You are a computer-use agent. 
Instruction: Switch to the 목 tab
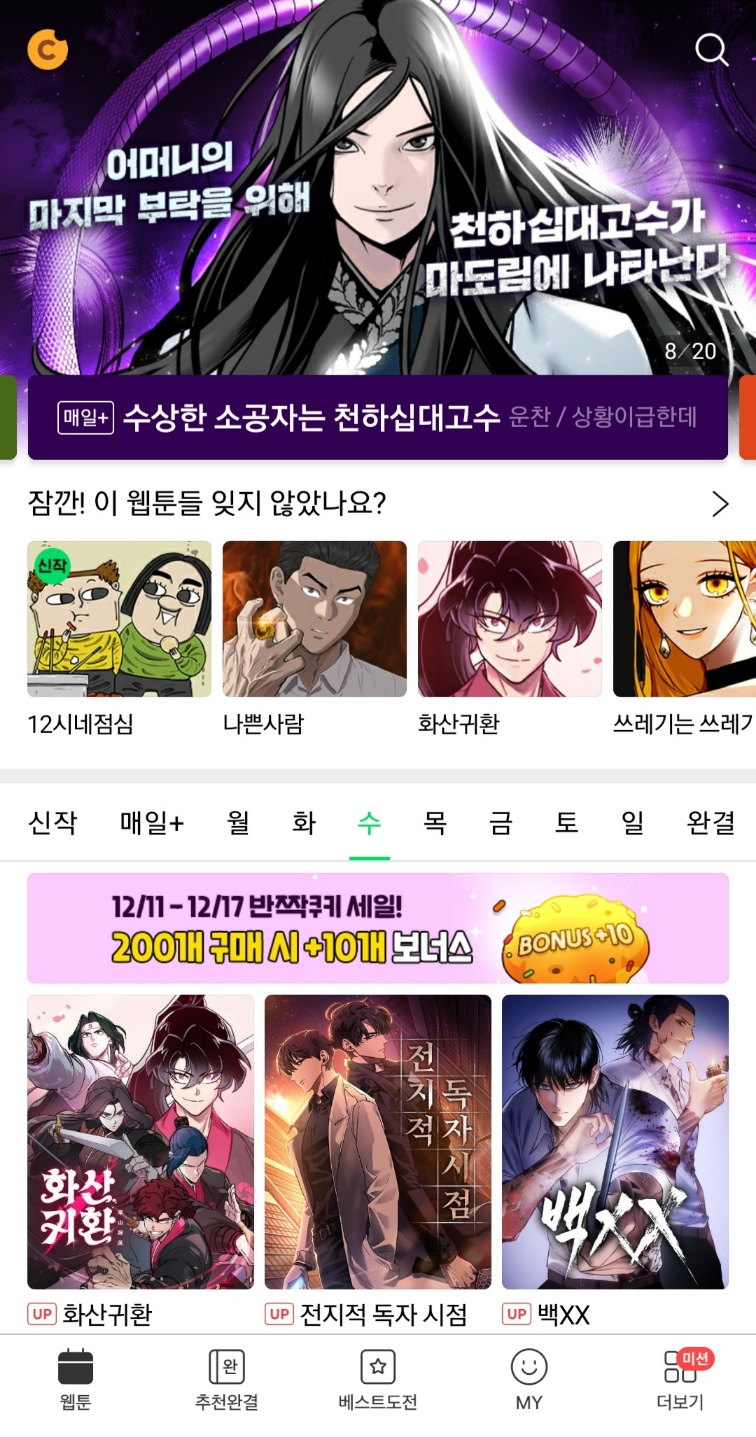(434, 824)
